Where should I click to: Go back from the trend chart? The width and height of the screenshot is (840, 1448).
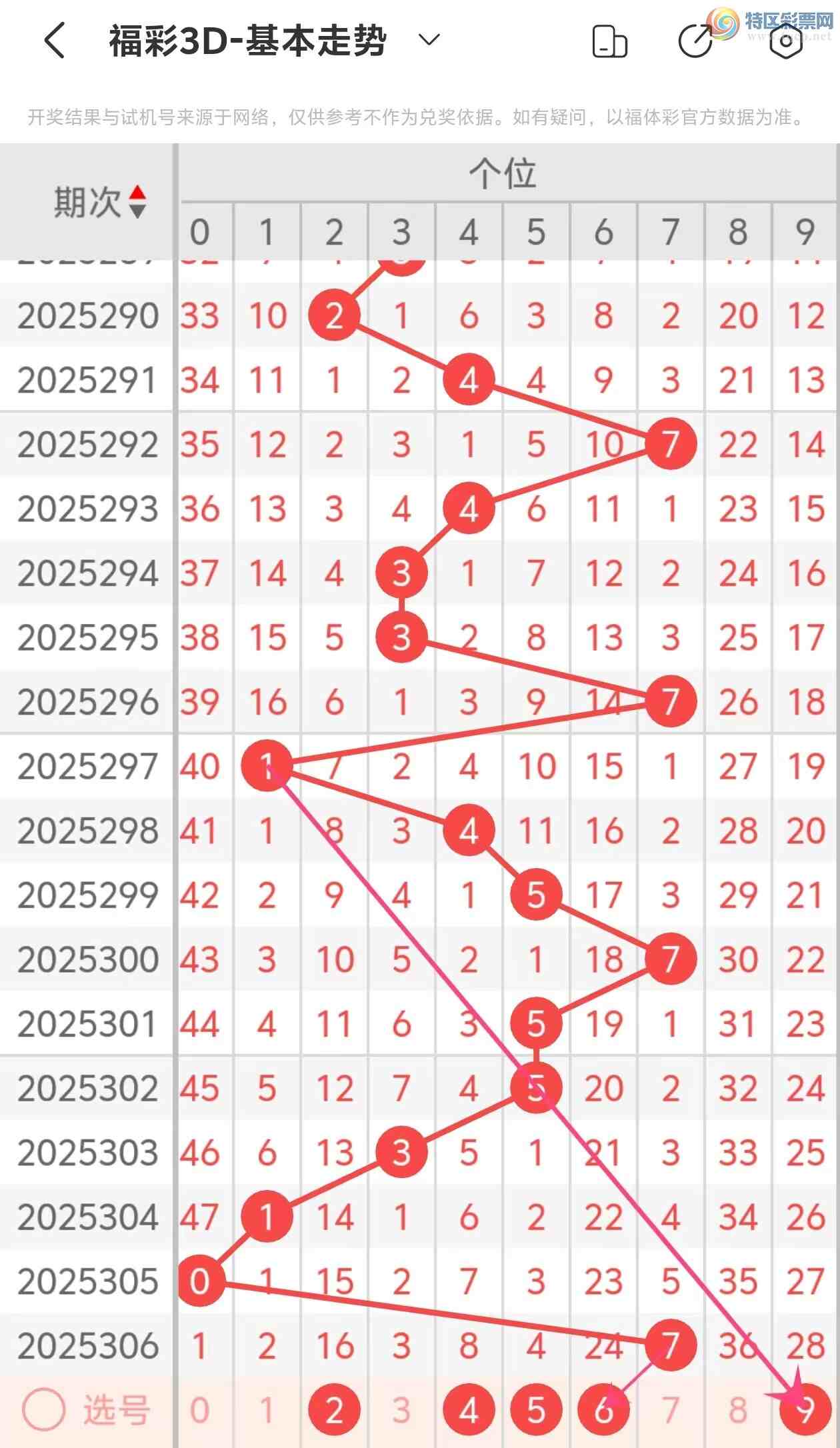[x=55, y=41]
